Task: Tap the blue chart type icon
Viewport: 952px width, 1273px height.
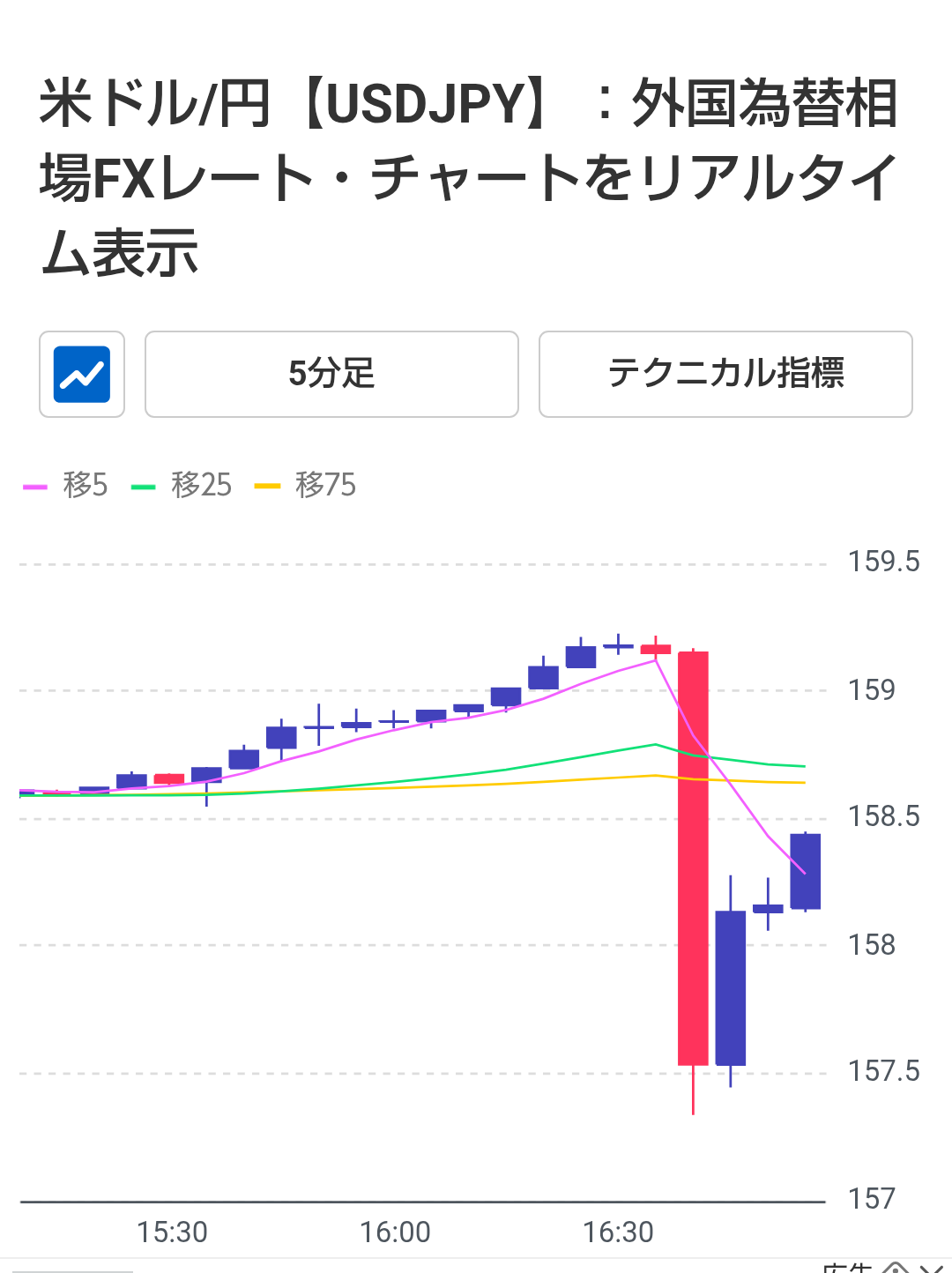Action: tap(82, 374)
